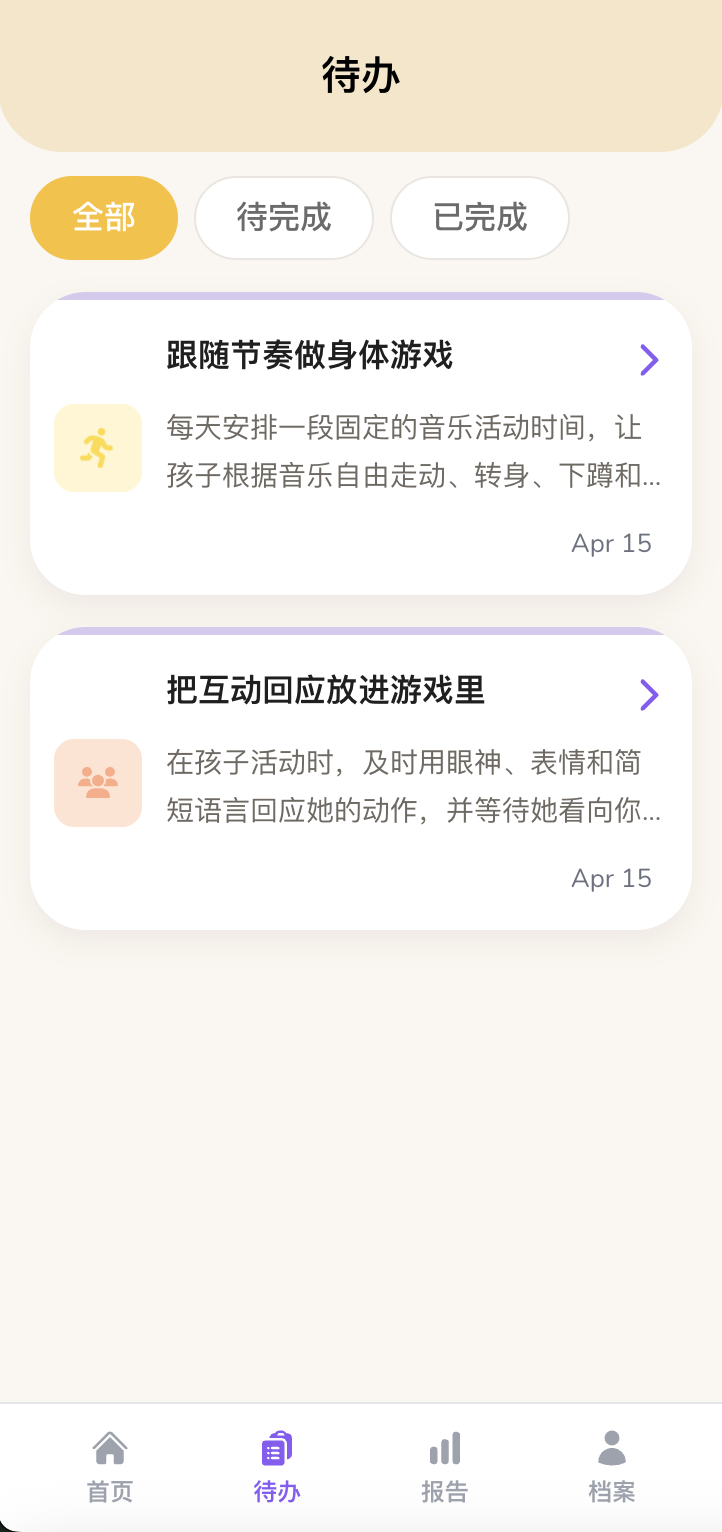Expand the 跟随节奏做身体游戏 task via its chevron
Image resolution: width=722 pixels, height=1532 pixels.
649,359
